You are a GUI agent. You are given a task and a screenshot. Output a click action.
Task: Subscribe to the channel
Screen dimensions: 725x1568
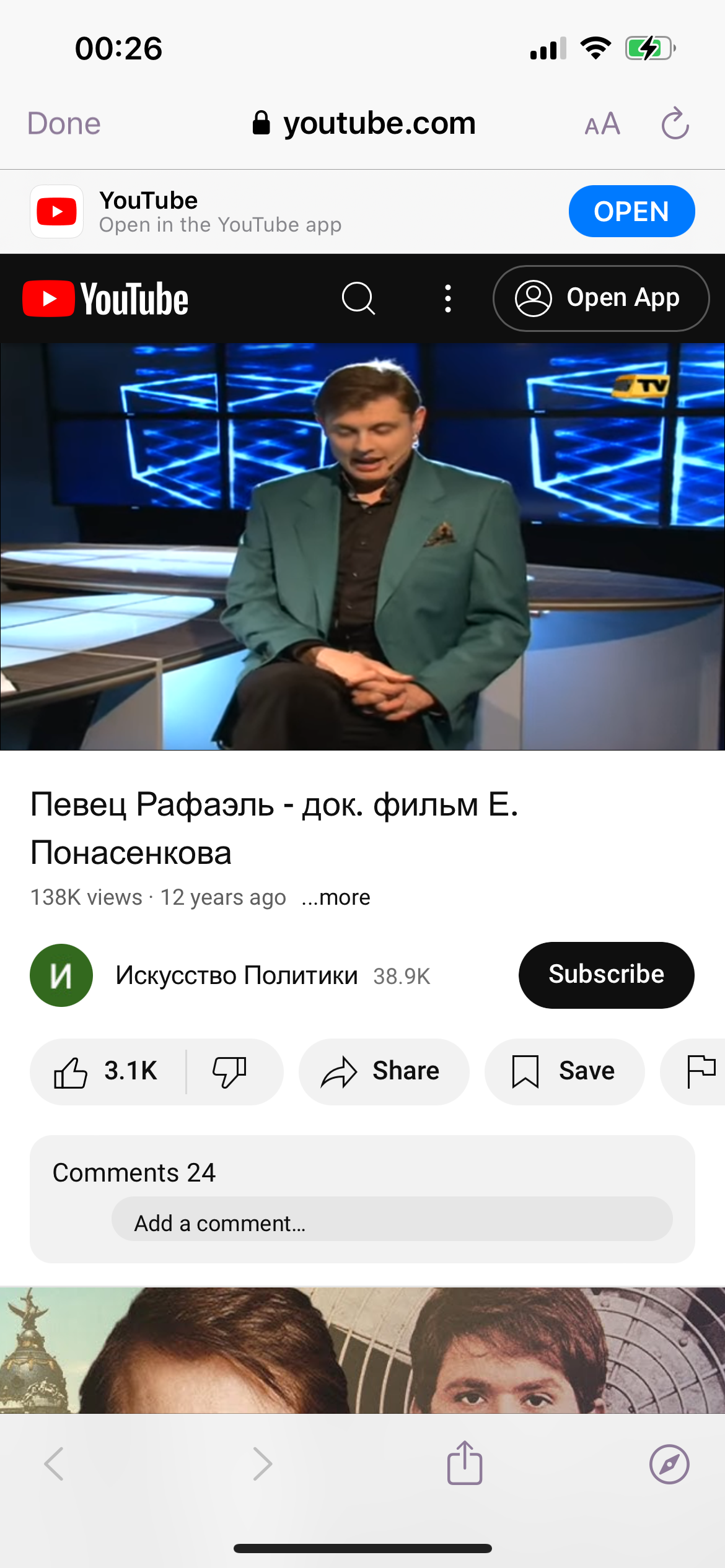(606, 975)
